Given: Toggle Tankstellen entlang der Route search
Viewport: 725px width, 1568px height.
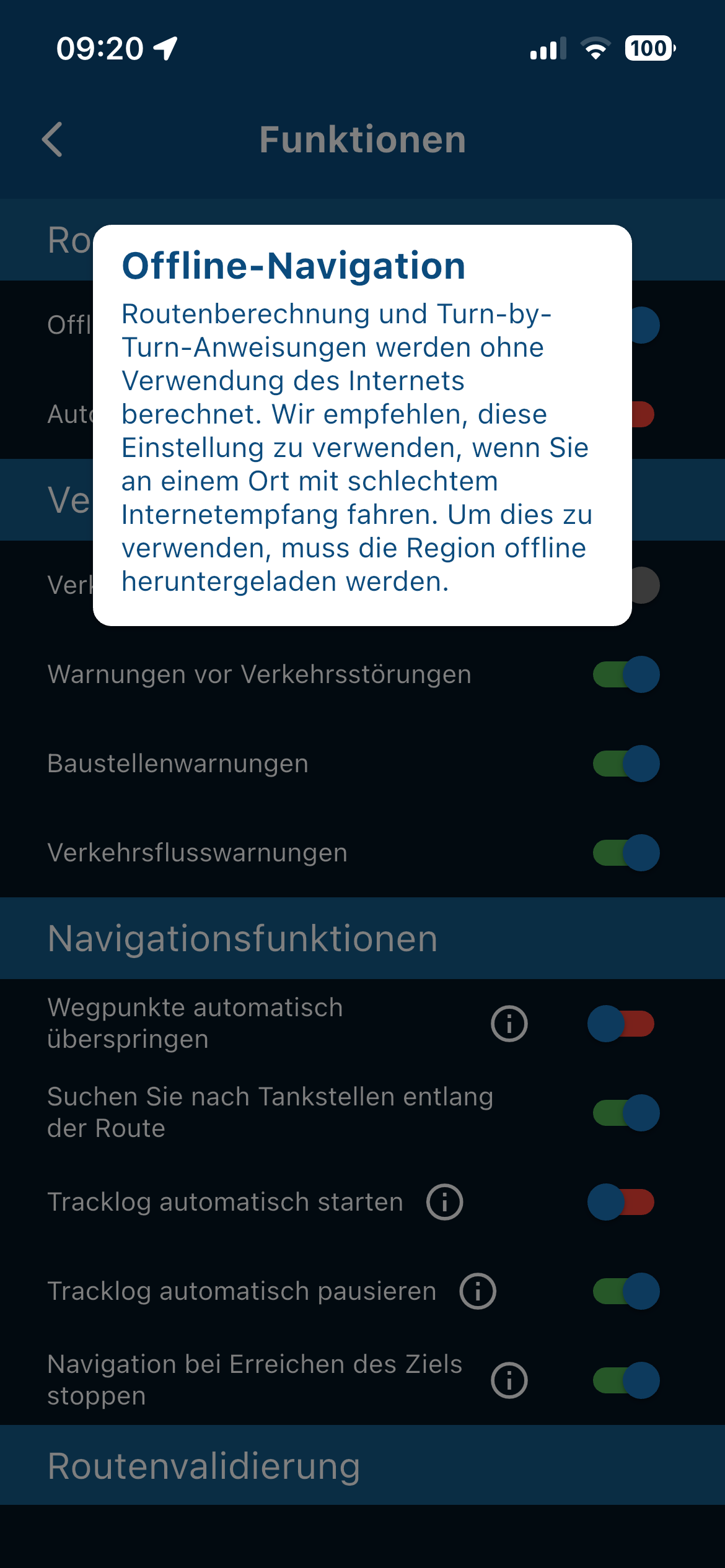Looking at the screenshot, I should 626,1113.
